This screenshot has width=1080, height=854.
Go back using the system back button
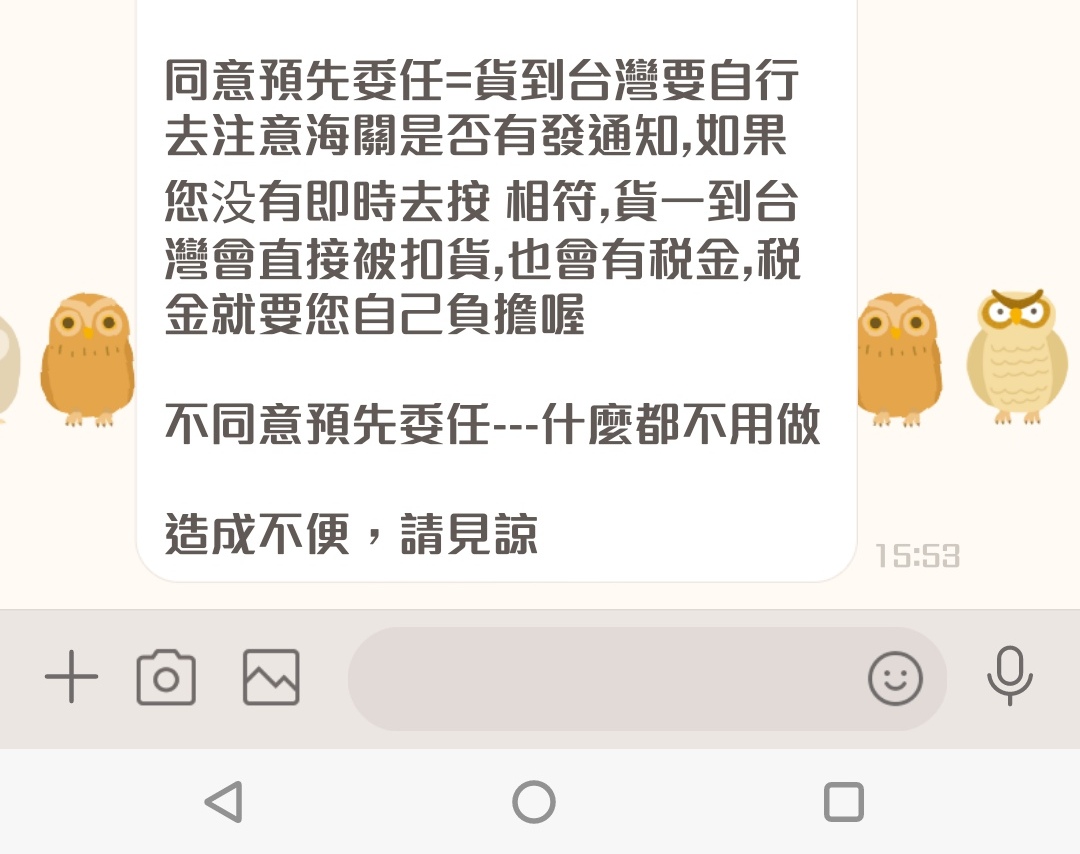[224, 802]
